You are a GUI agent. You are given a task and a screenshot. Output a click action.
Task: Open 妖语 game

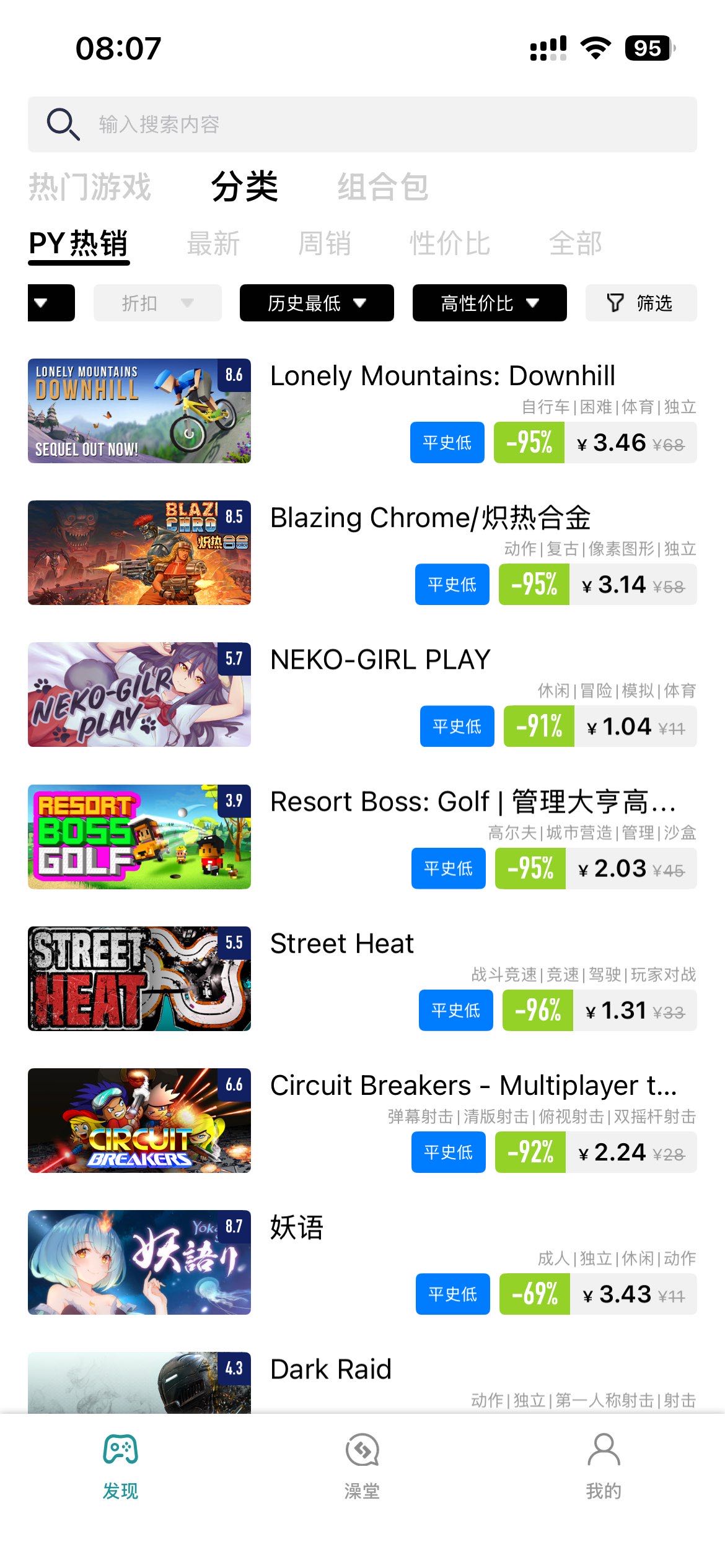click(x=296, y=1227)
